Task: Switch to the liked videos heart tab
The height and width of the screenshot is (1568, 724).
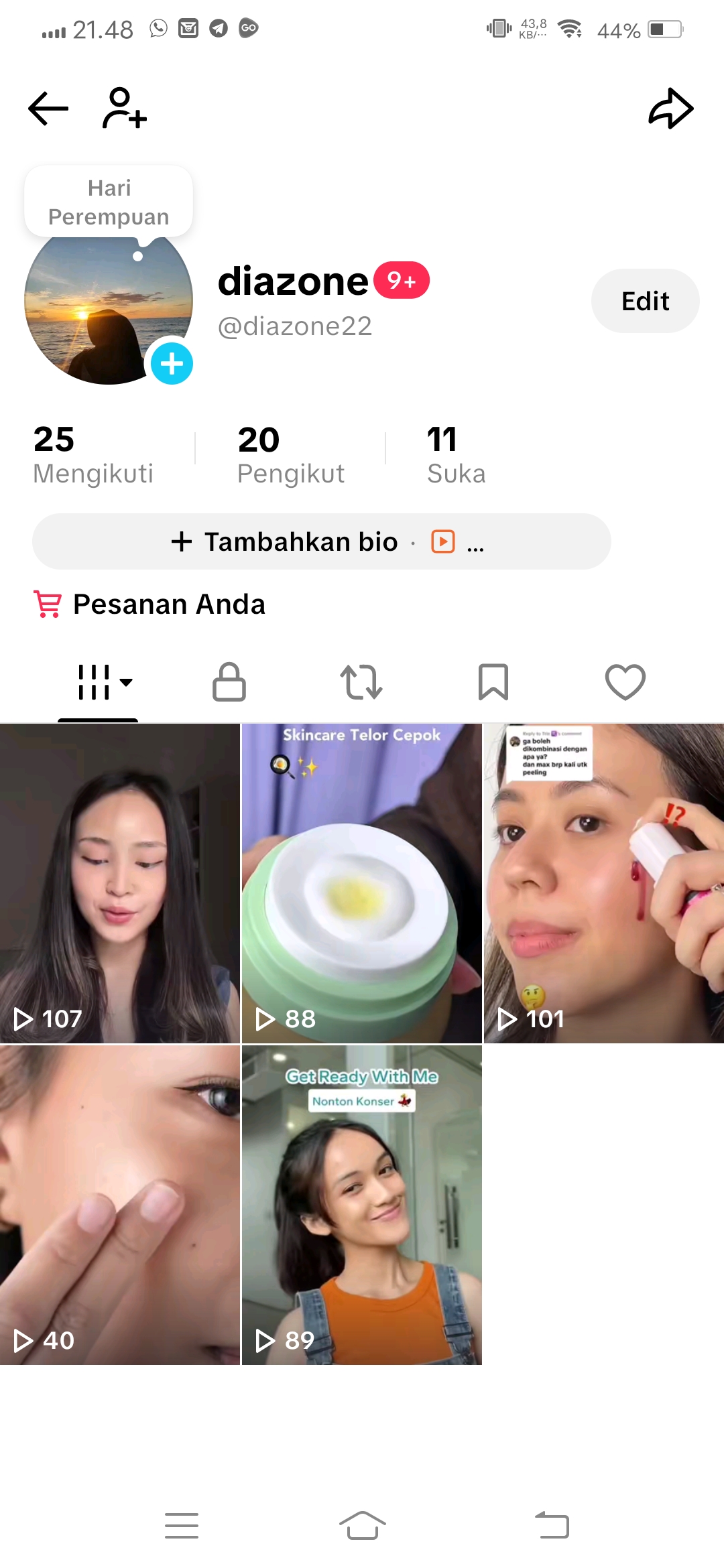Action: click(x=625, y=683)
